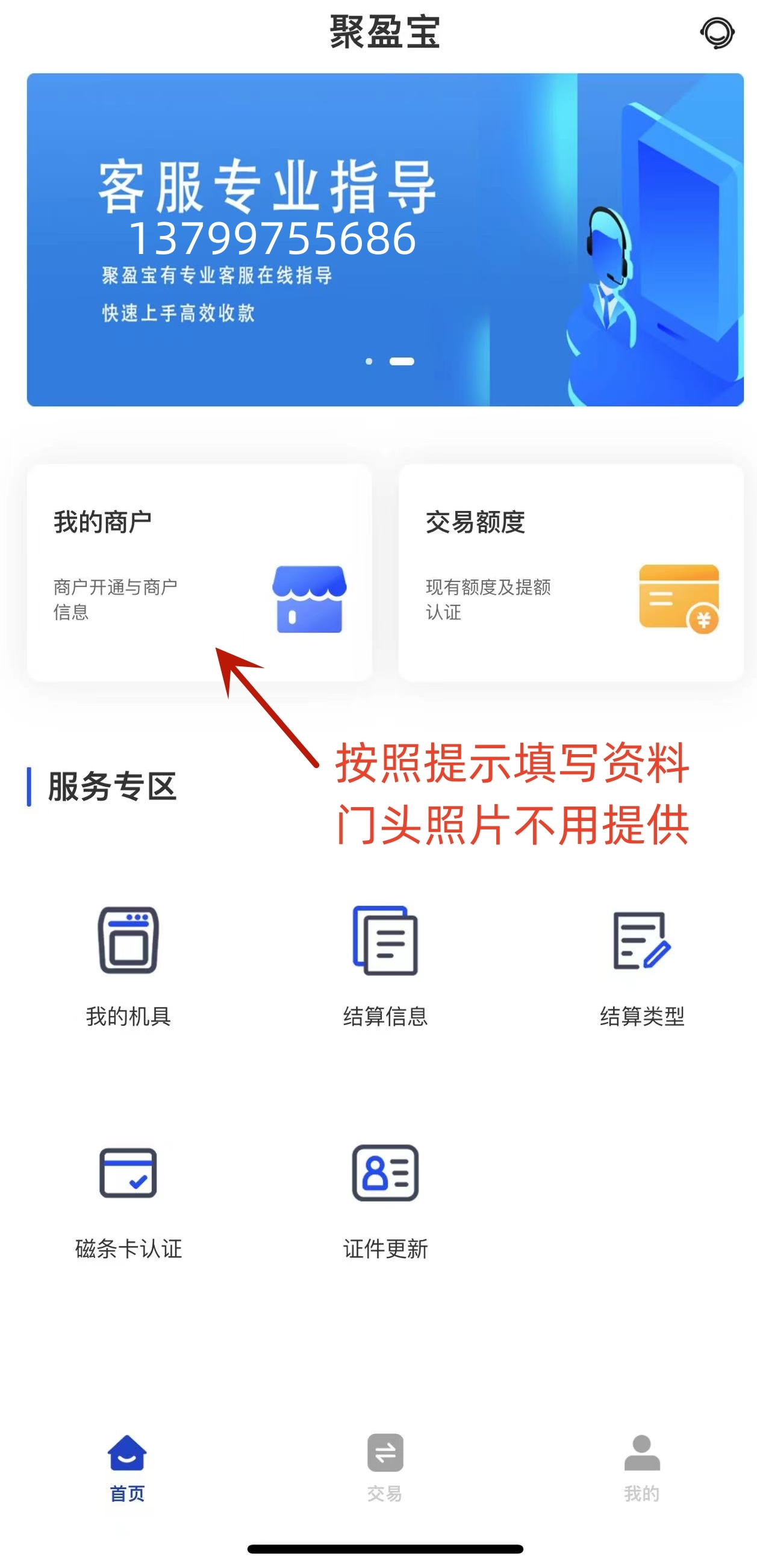Open 结算信息
This screenshot has height=1568, width=757.
click(385, 965)
